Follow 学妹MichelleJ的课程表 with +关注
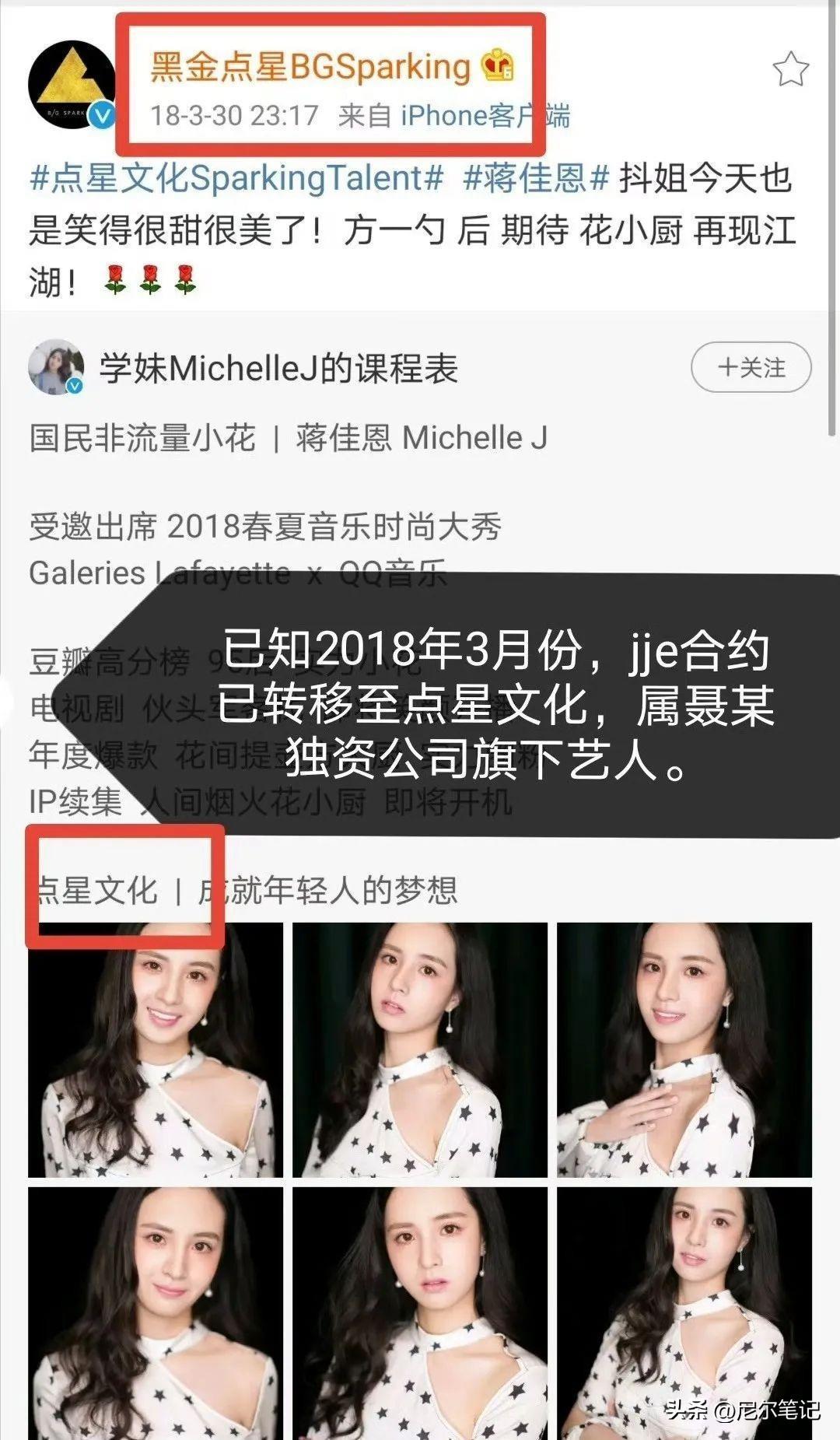 [x=751, y=367]
